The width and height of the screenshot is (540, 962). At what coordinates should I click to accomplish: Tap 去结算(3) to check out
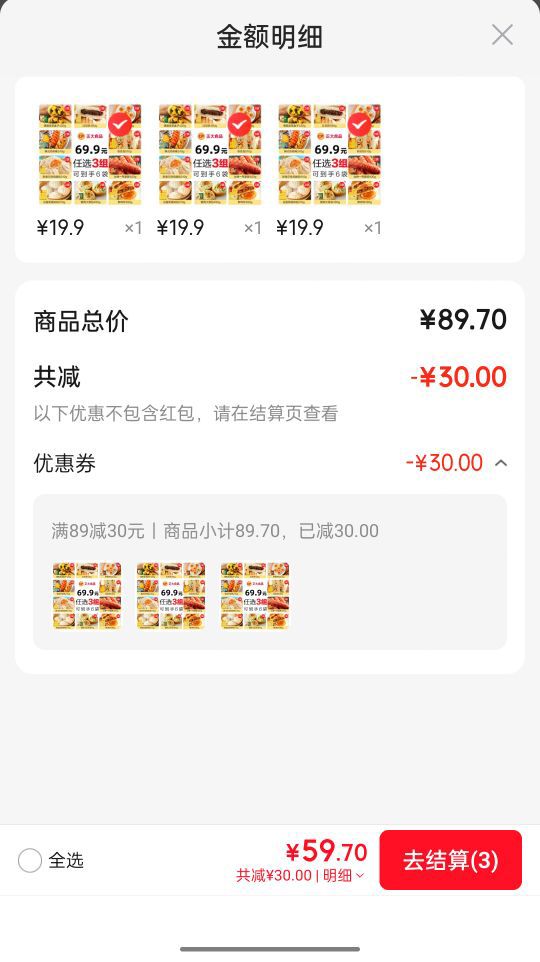(x=450, y=860)
